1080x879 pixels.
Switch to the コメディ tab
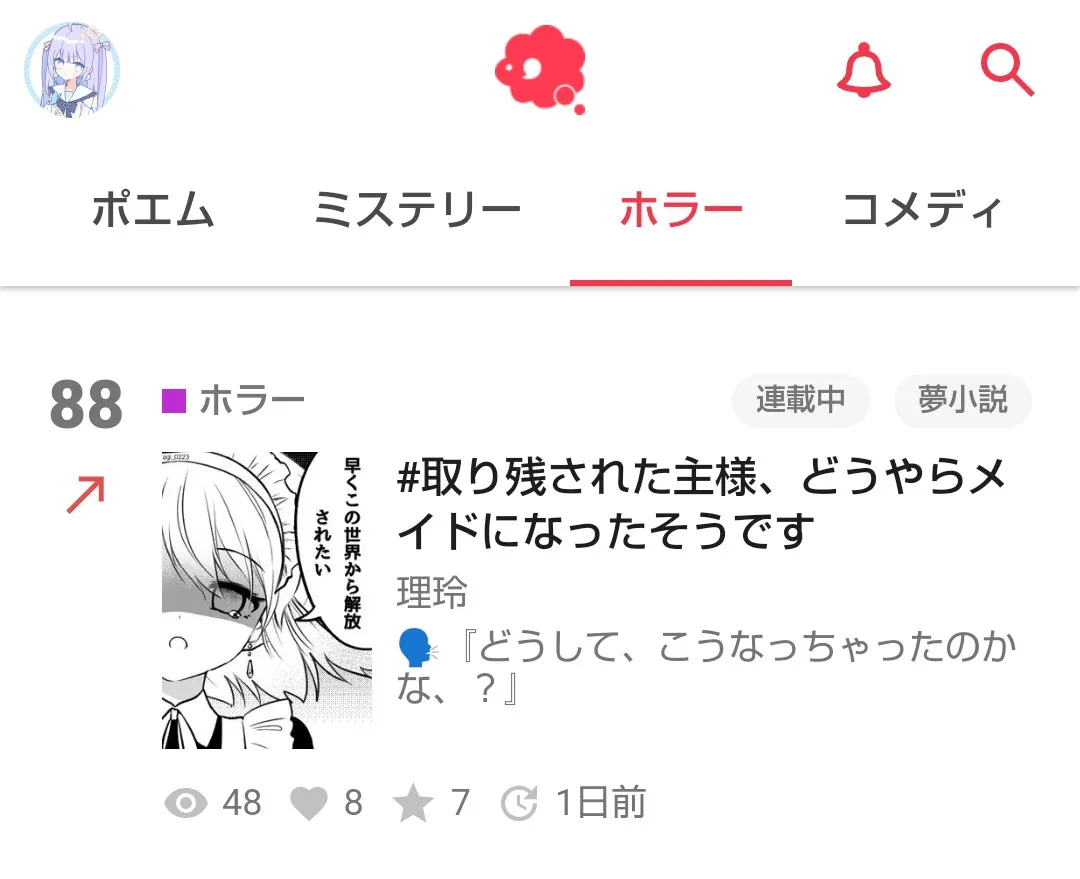point(922,212)
